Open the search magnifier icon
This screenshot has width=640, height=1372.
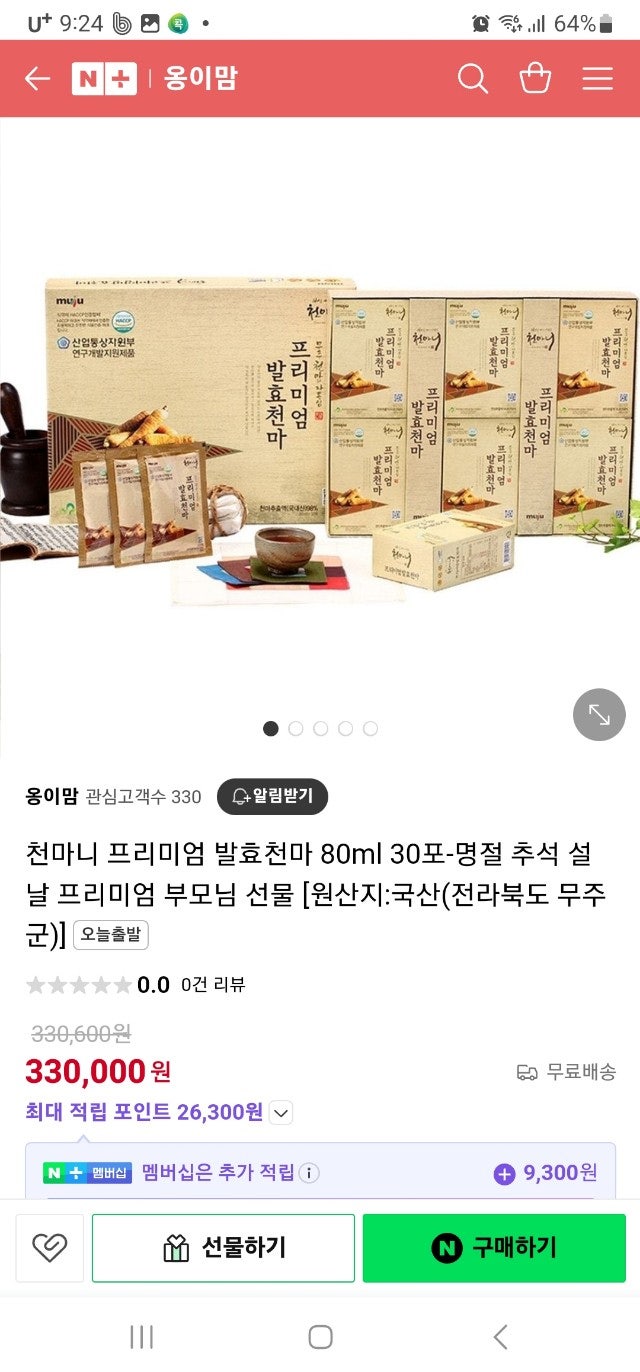[x=473, y=79]
